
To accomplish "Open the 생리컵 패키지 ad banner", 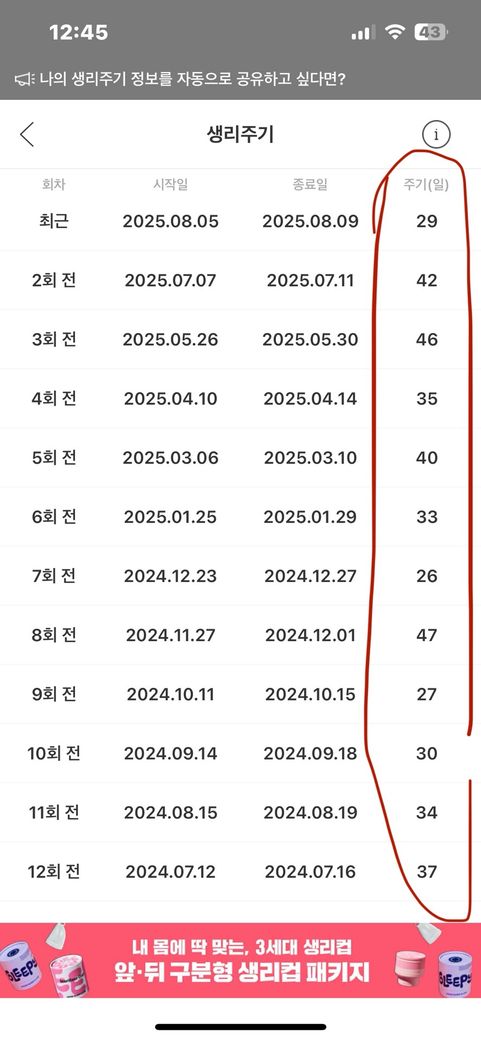I will pos(240,960).
